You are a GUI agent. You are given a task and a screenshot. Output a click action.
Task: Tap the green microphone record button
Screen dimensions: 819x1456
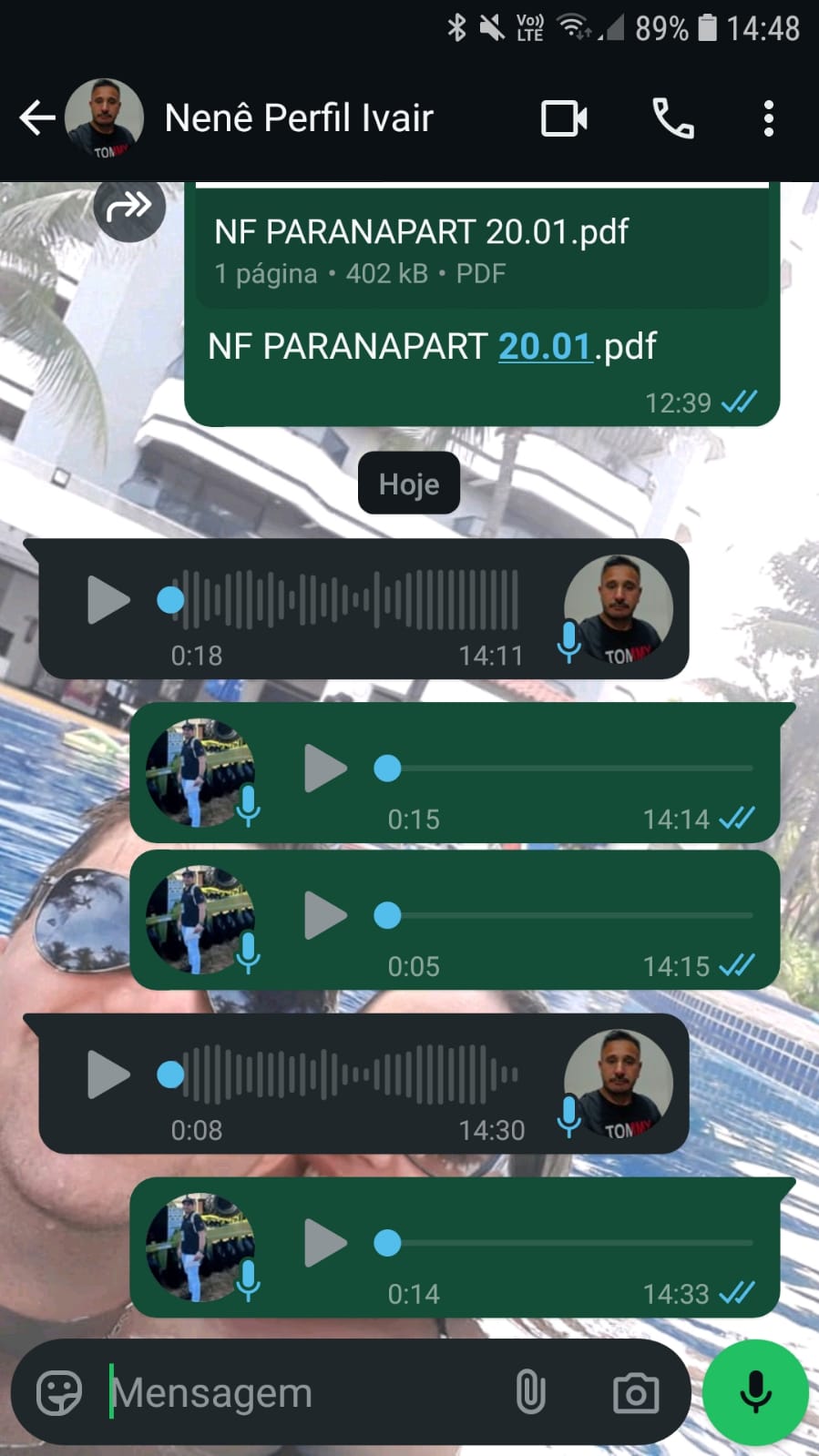tap(755, 1392)
